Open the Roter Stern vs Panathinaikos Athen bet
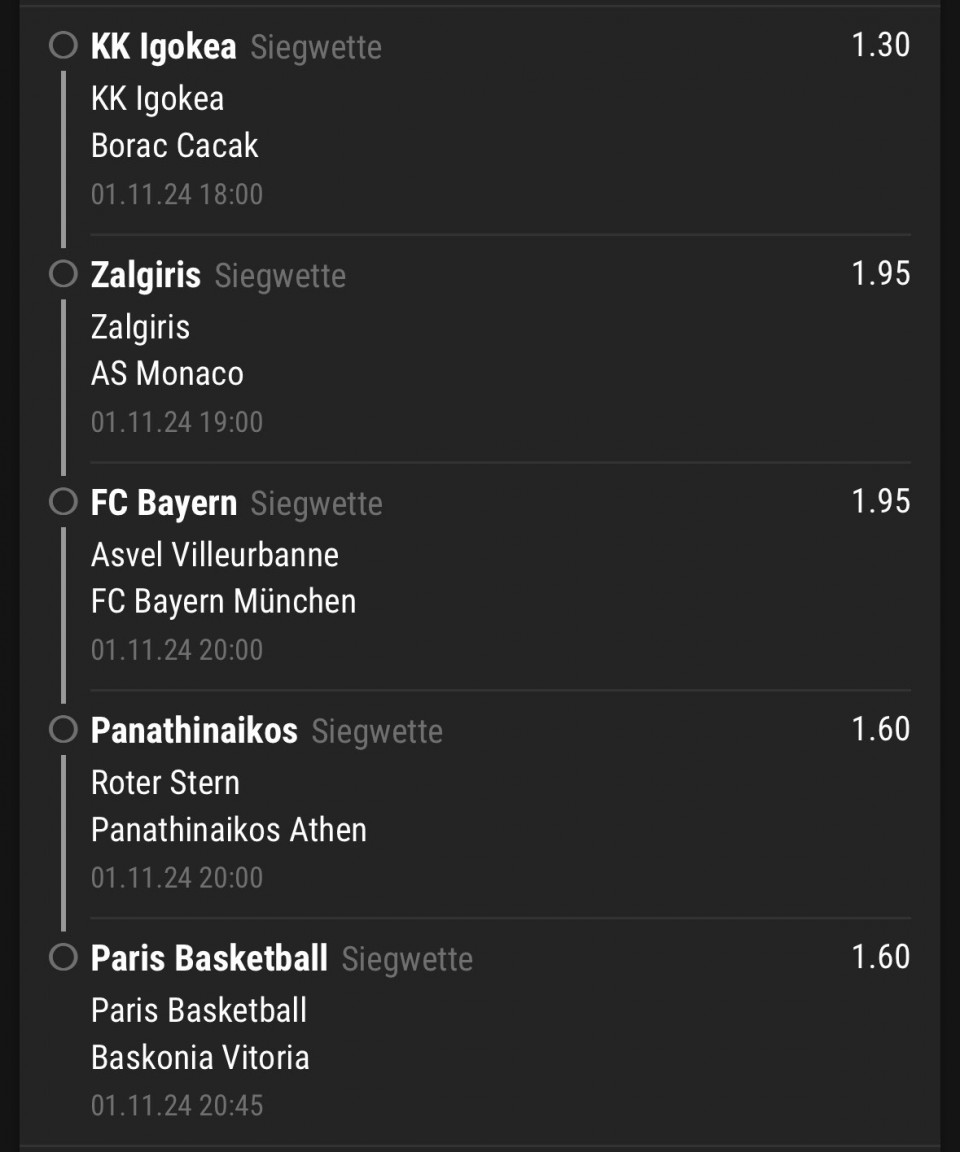This screenshot has width=960, height=1152. point(480,804)
